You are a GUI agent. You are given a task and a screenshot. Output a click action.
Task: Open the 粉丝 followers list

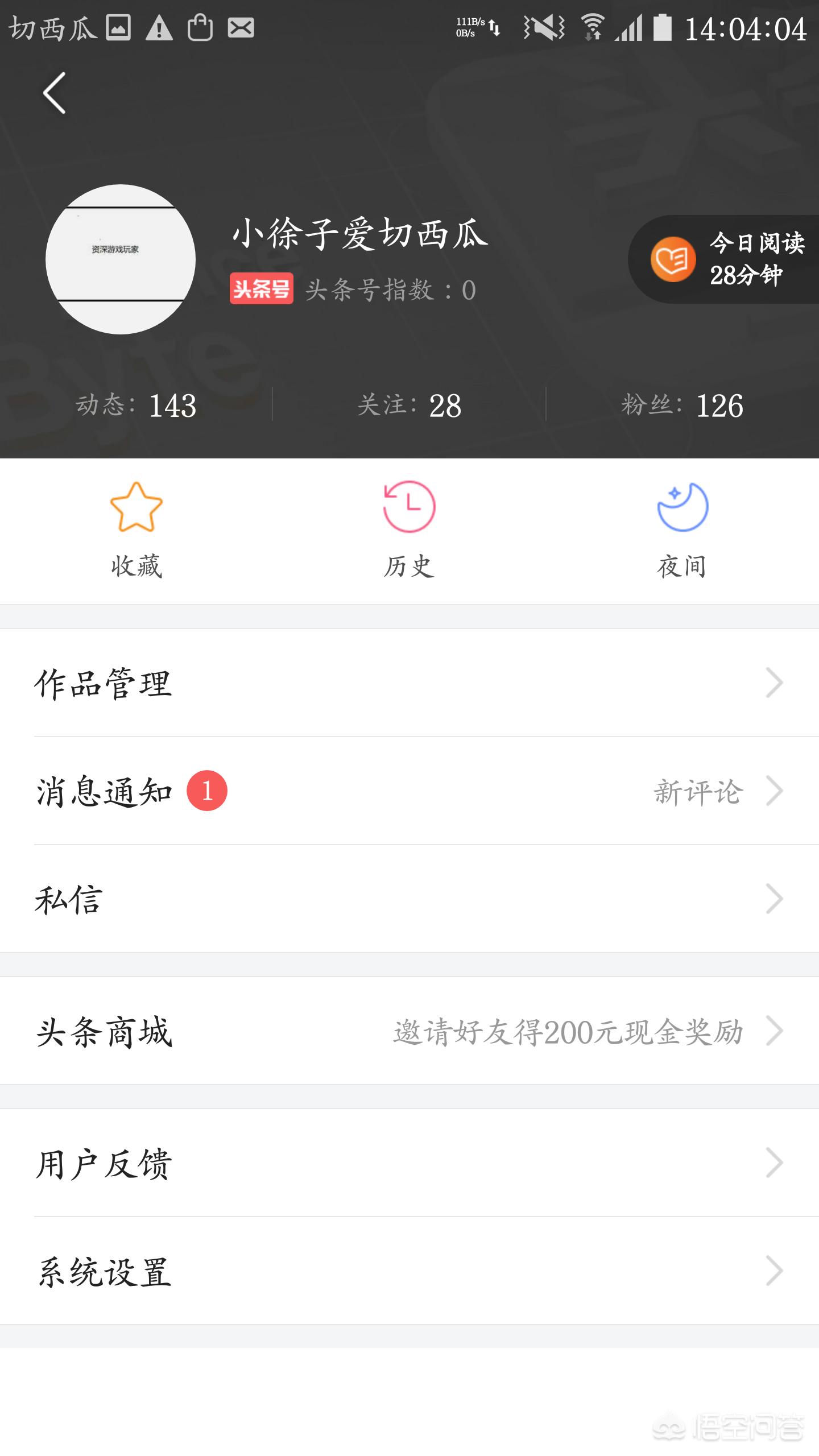click(682, 405)
